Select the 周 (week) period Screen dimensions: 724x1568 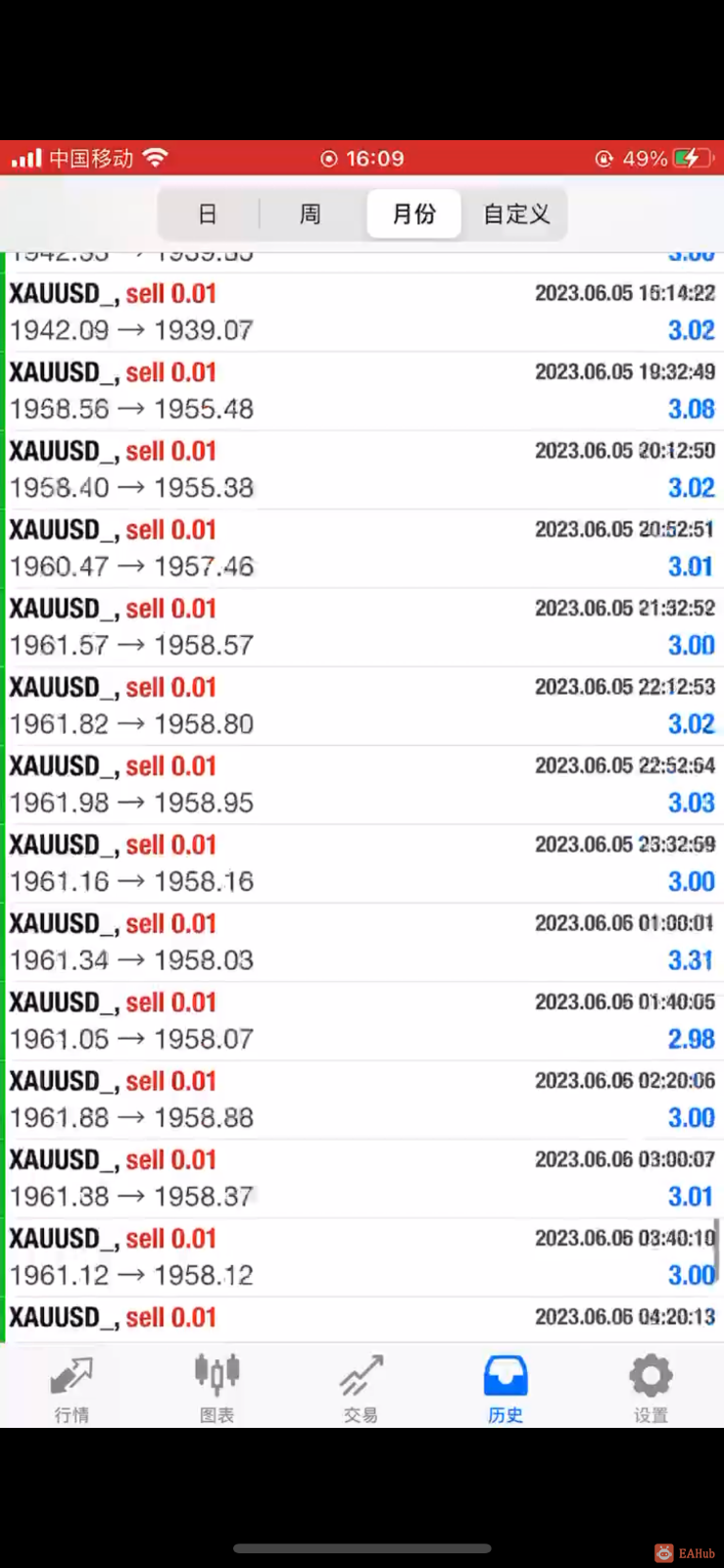pyautogui.click(x=311, y=214)
